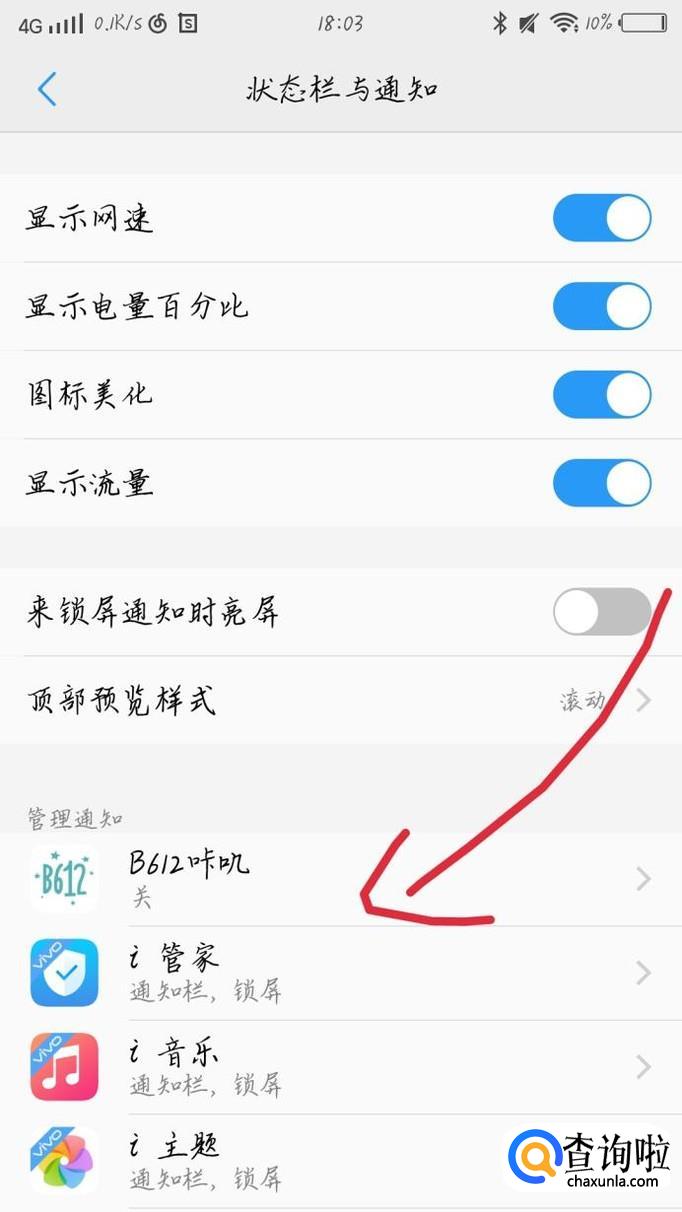Image resolution: width=682 pixels, height=1212 pixels.
Task: Toggle the 显示网速 switch off
Action: [602, 219]
